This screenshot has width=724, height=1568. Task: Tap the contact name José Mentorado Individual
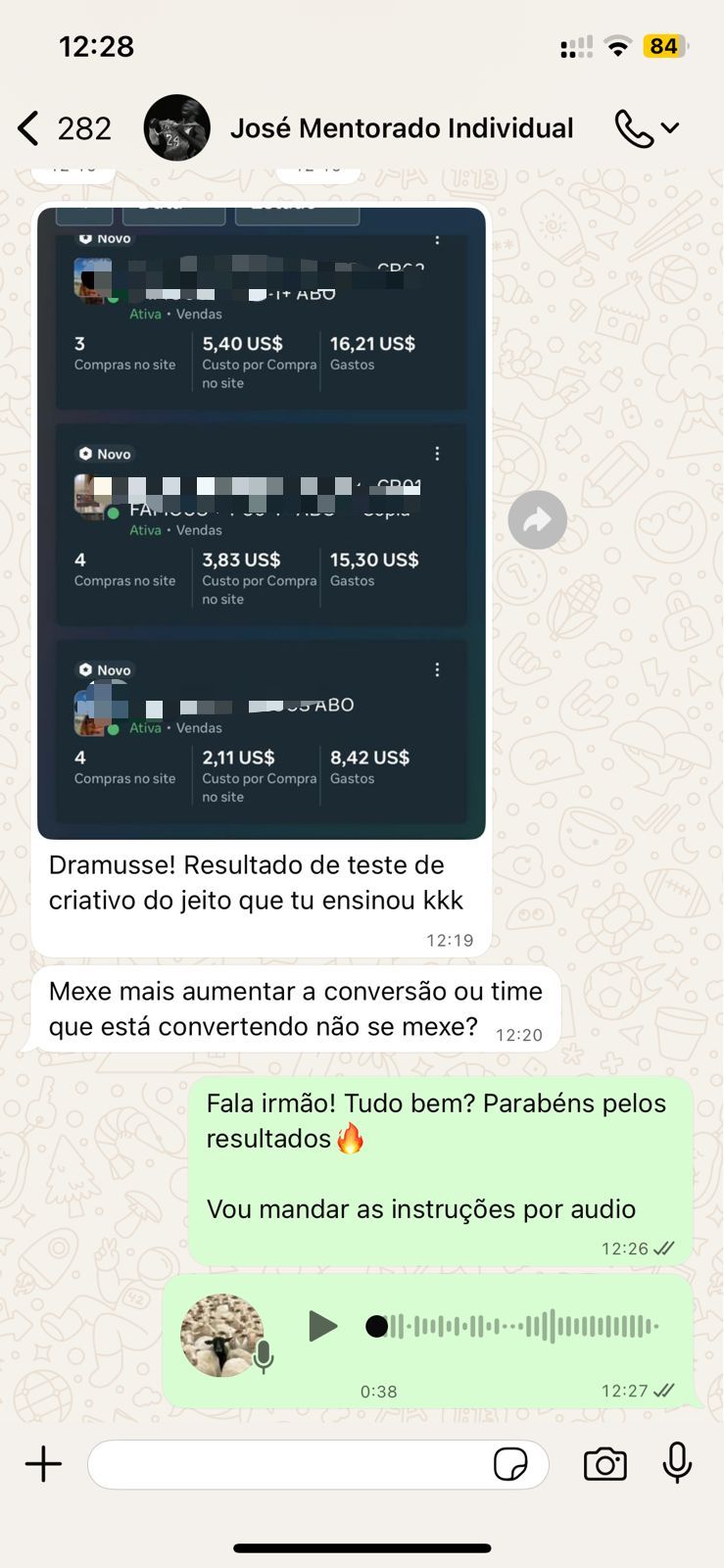(x=402, y=127)
